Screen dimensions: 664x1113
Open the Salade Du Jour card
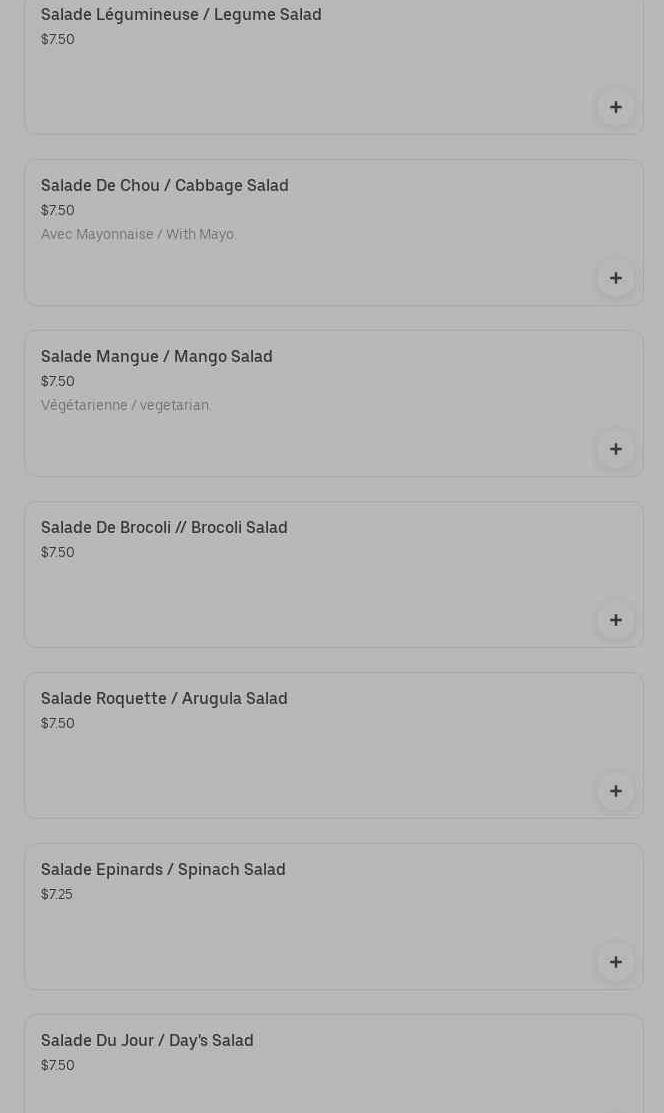click(x=334, y=1064)
